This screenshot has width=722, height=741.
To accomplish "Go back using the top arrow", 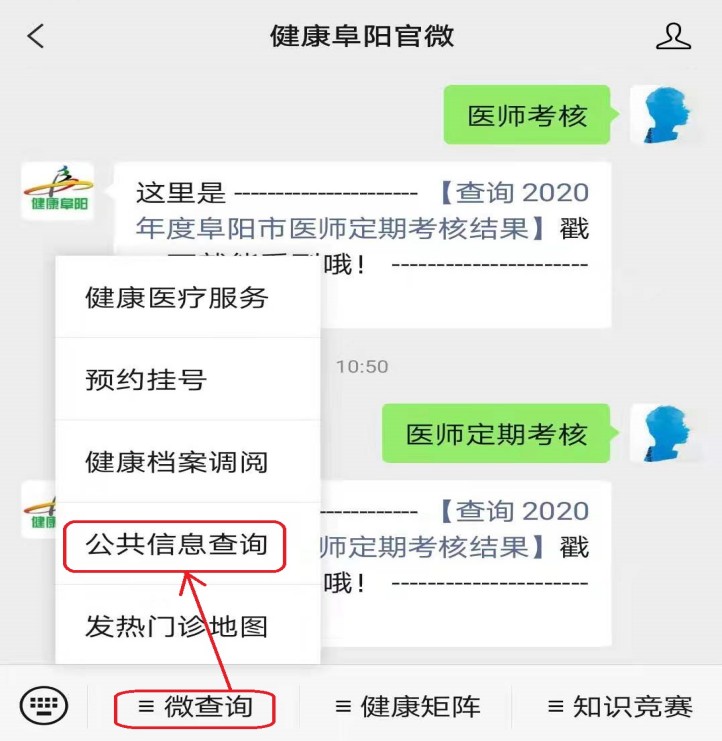I will (36, 37).
